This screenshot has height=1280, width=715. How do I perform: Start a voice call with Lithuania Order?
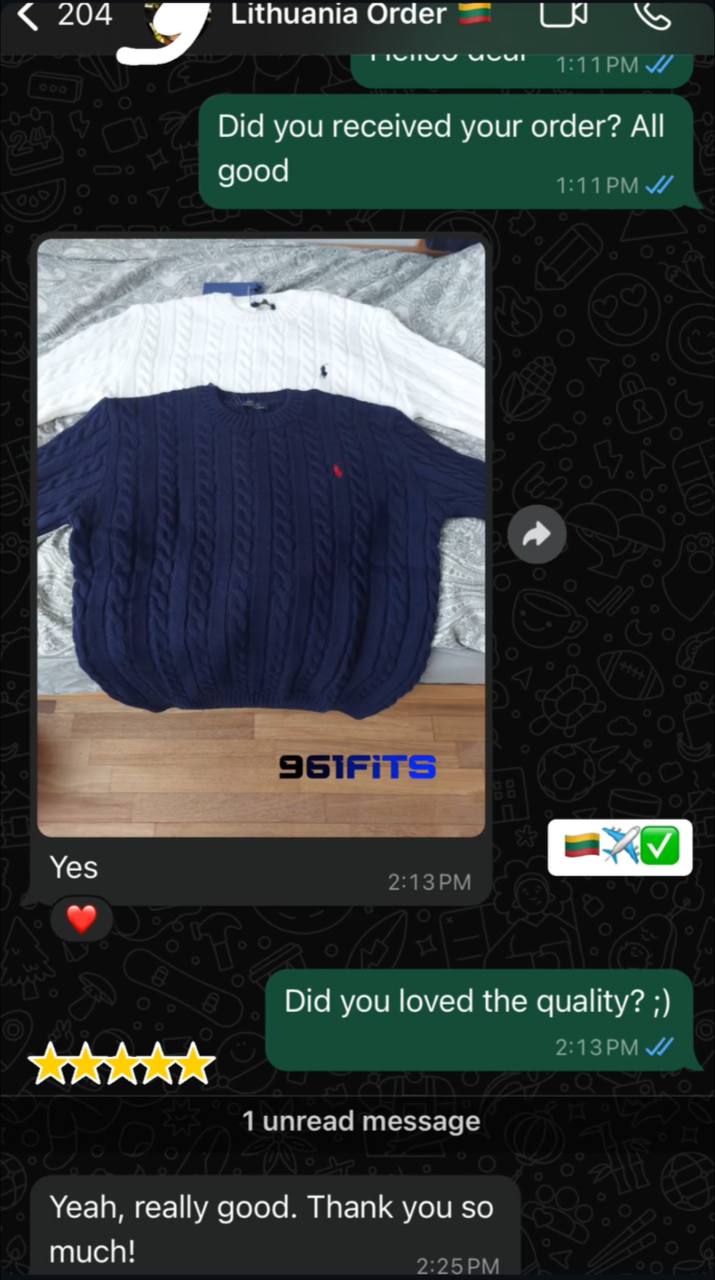pyautogui.click(x=652, y=14)
